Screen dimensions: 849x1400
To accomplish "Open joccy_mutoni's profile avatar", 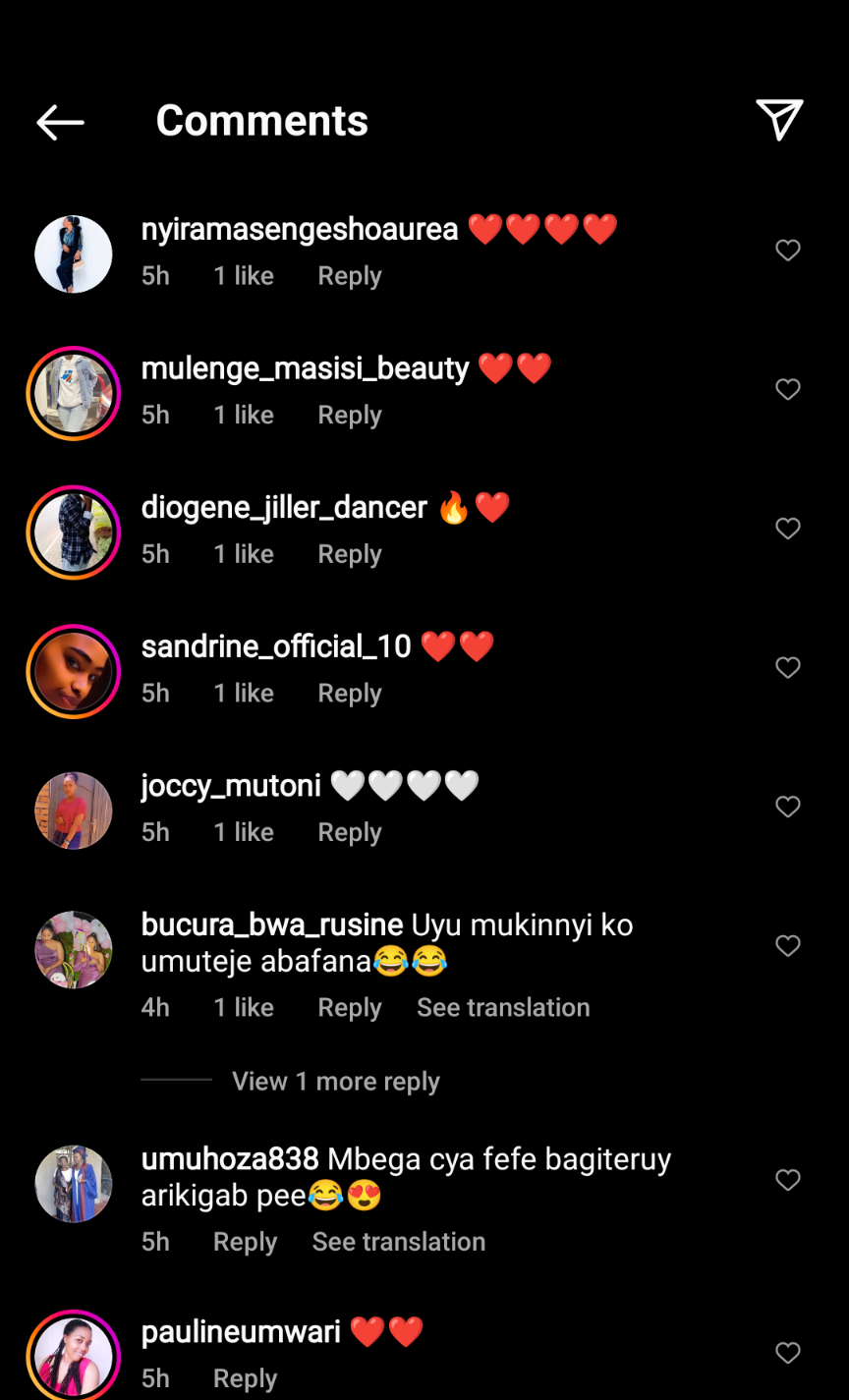I will pos(74,811).
